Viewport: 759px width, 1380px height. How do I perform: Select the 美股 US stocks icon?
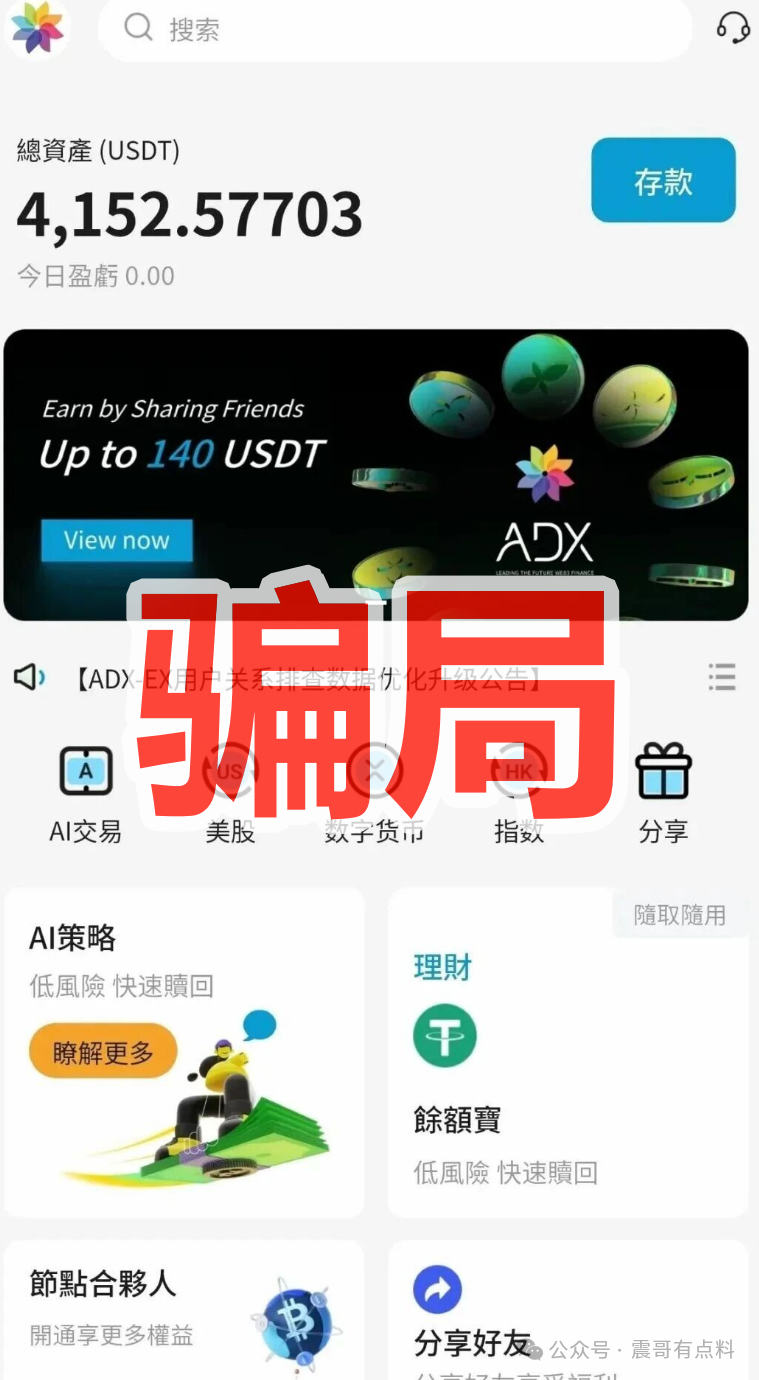[230, 770]
